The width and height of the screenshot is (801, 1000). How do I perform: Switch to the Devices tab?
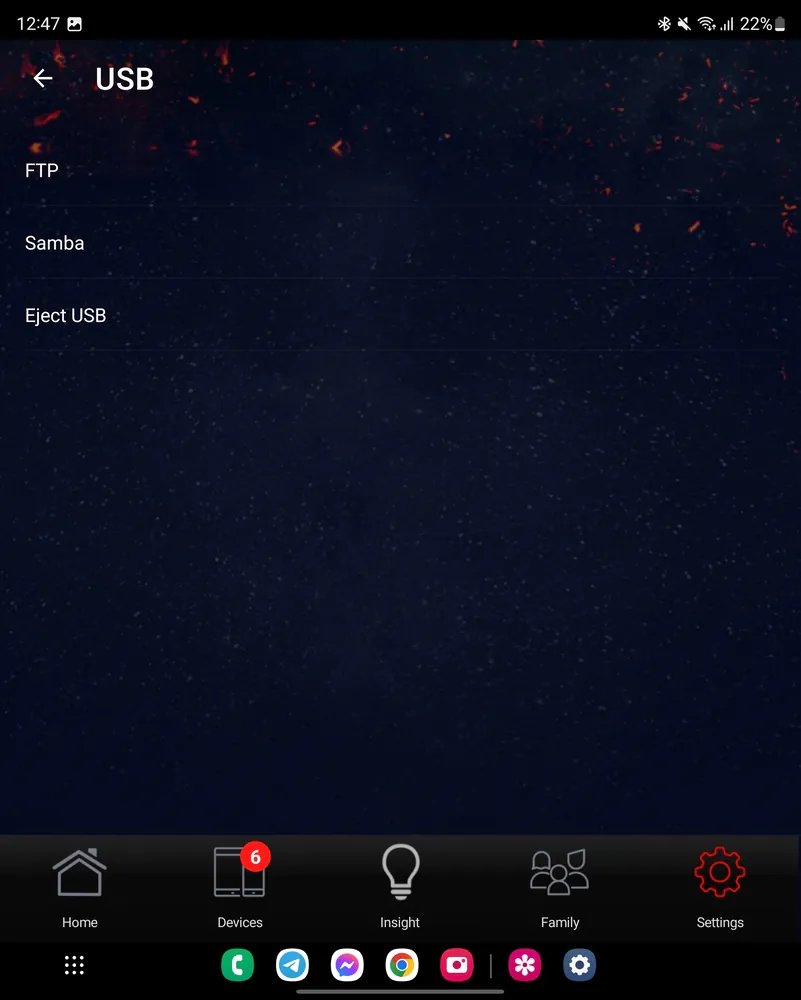coord(240,886)
